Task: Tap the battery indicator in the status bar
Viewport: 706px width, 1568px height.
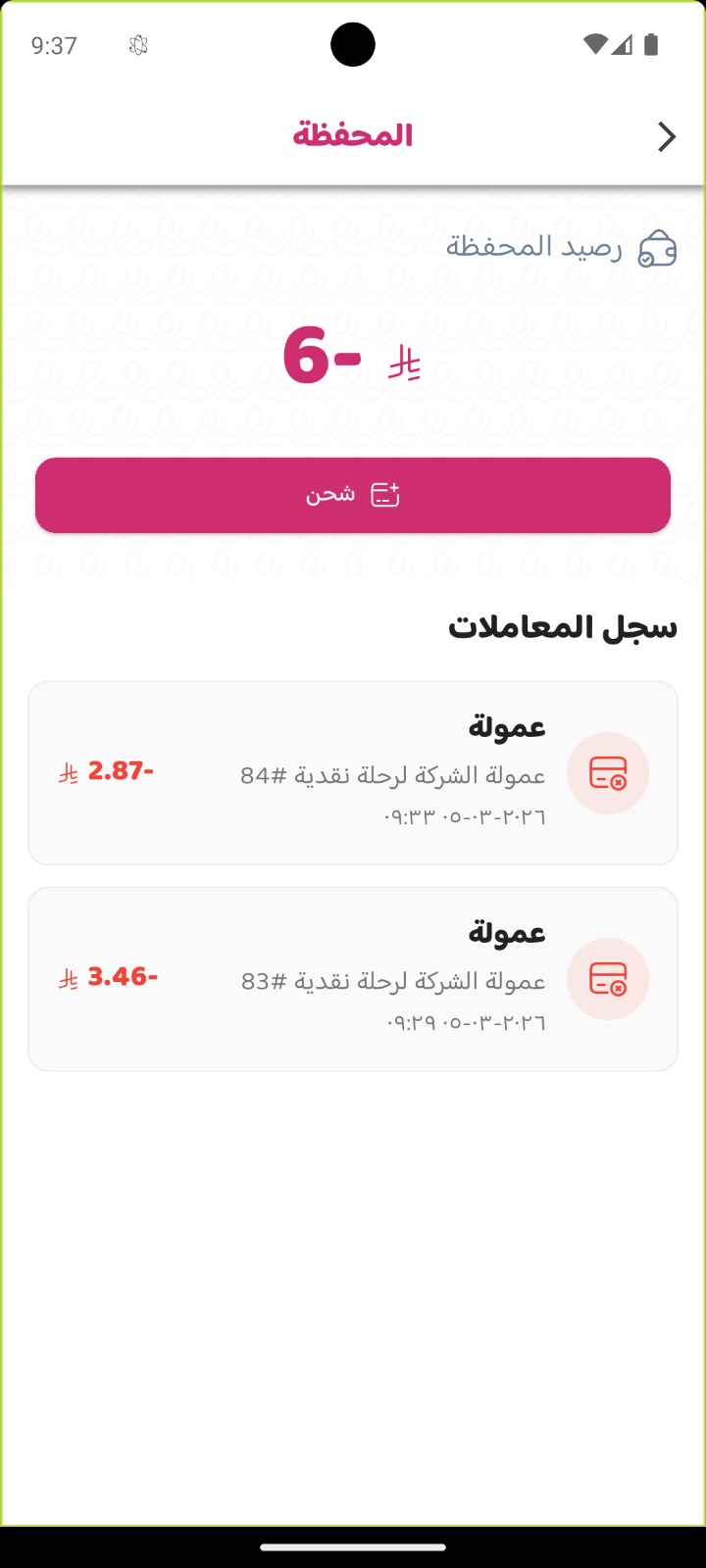Action: 649,43
